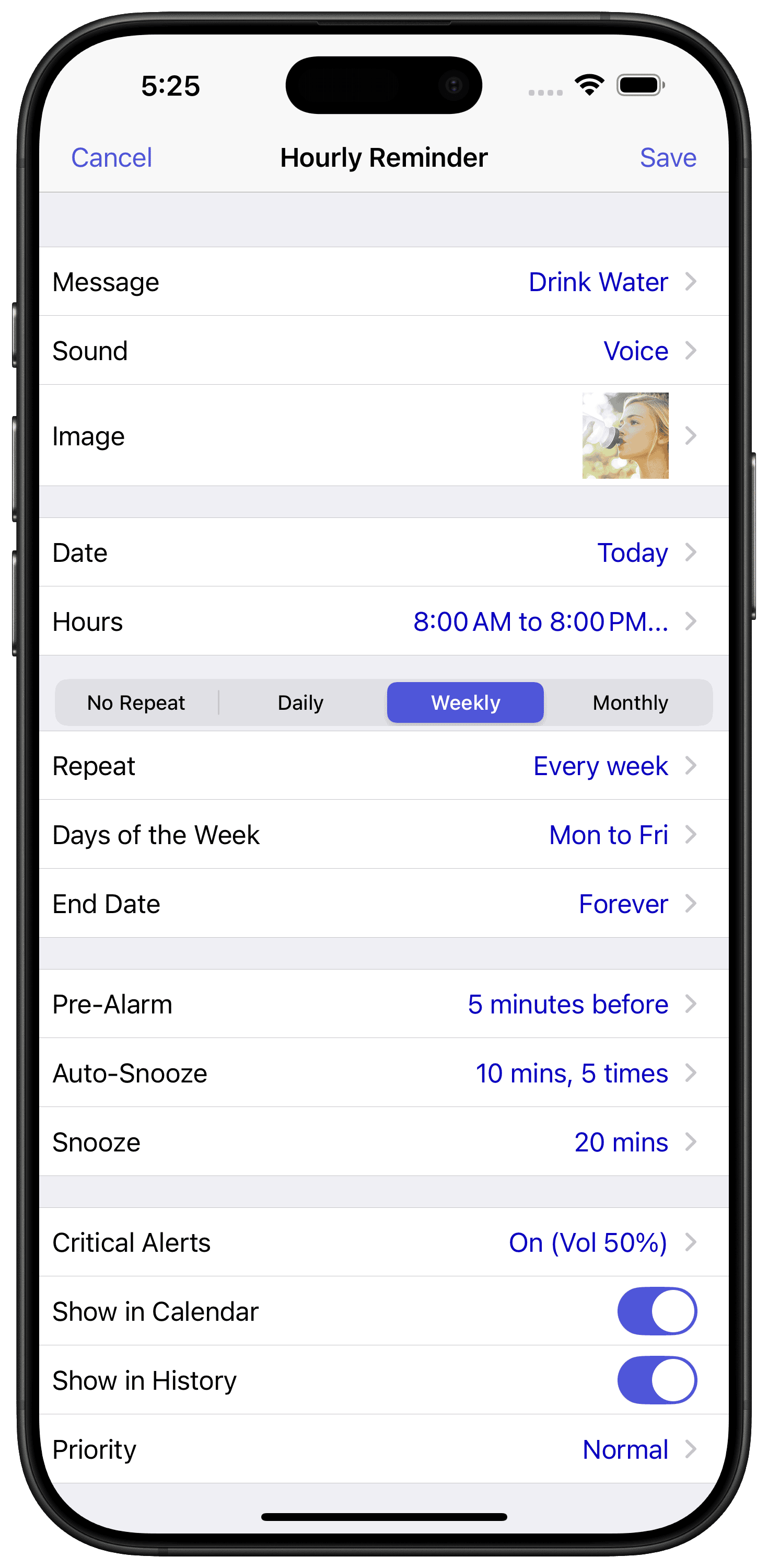
Task: Turn off Show in History
Action: tap(657, 1380)
